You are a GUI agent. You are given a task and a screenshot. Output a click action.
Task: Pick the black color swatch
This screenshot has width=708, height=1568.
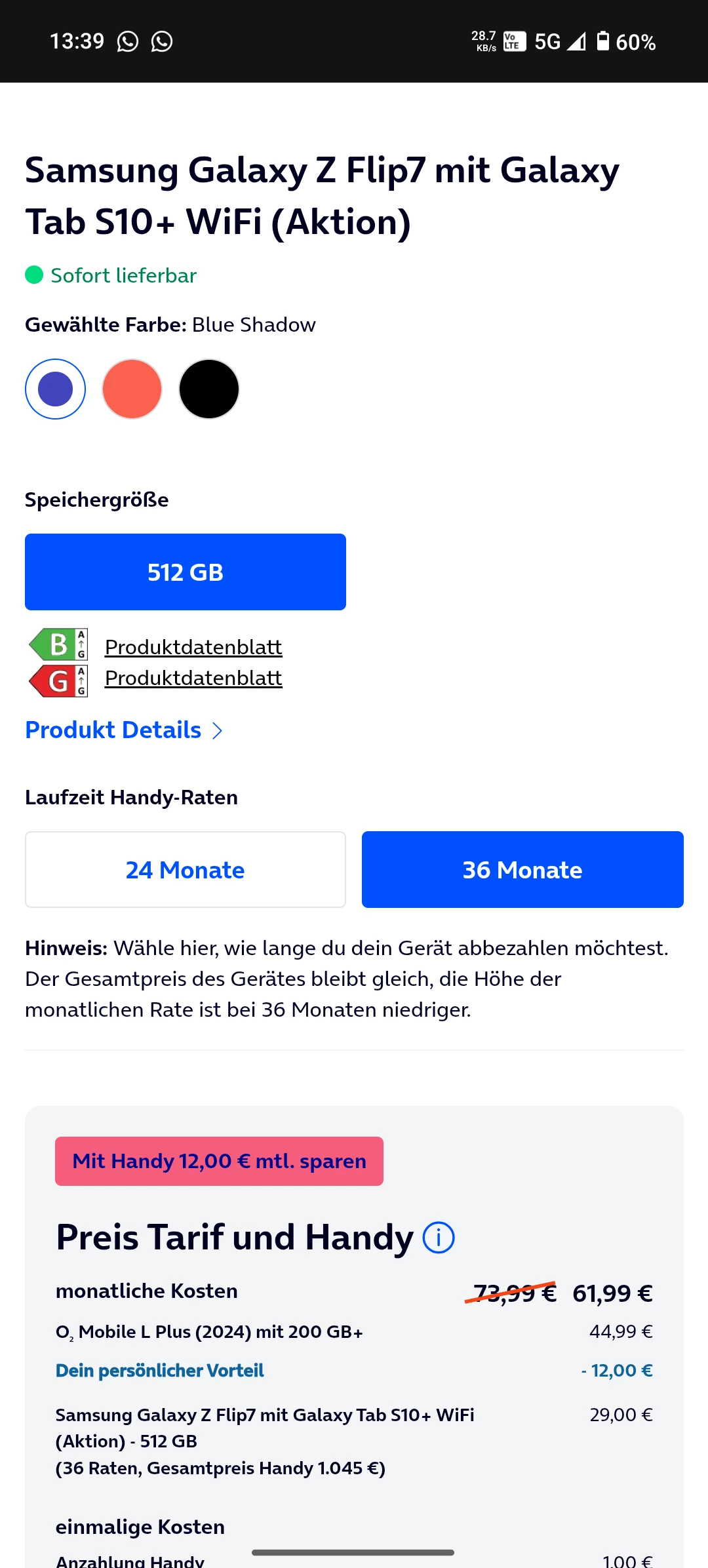pos(209,389)
